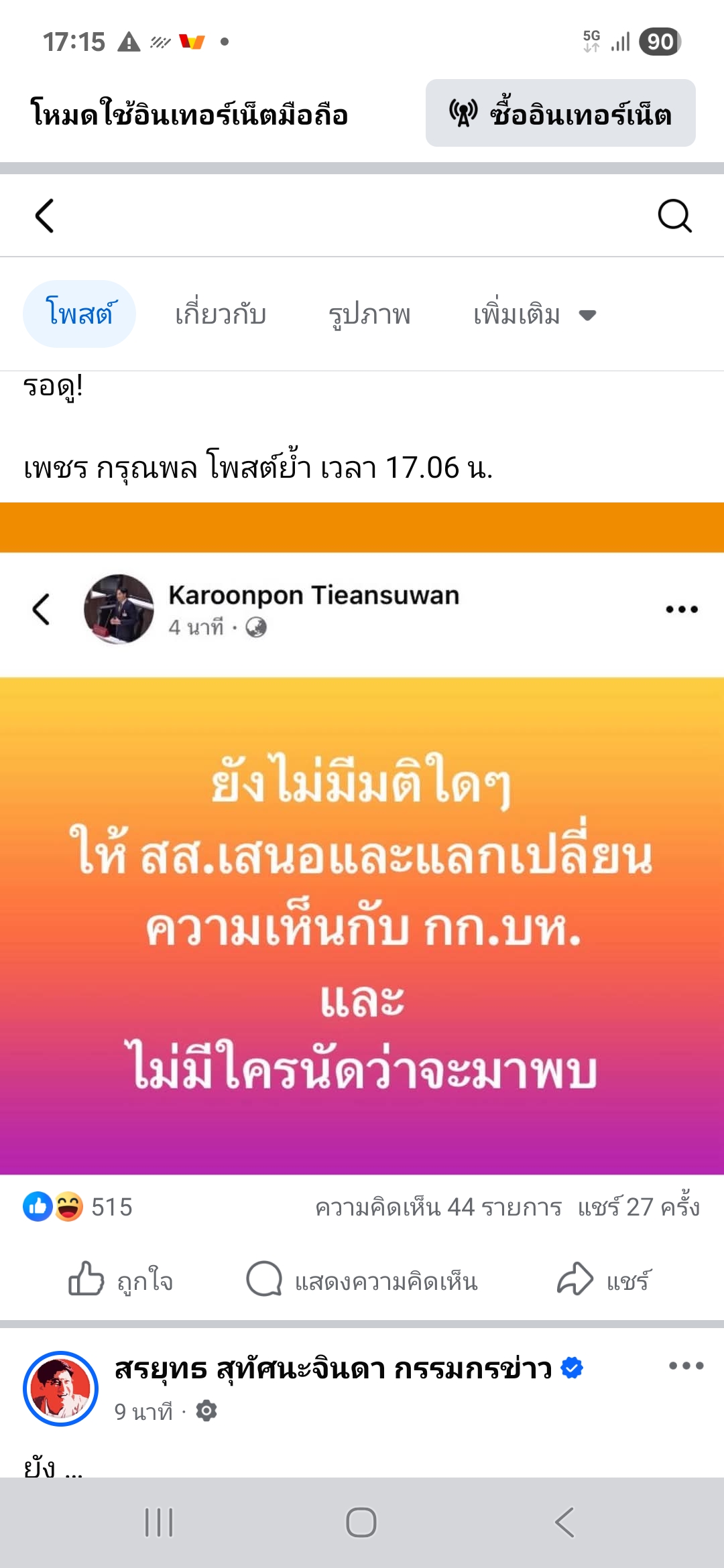Tap the system back button in the navigation bar
This screenshot has width=724, height=1568.
pos(564,1522)
